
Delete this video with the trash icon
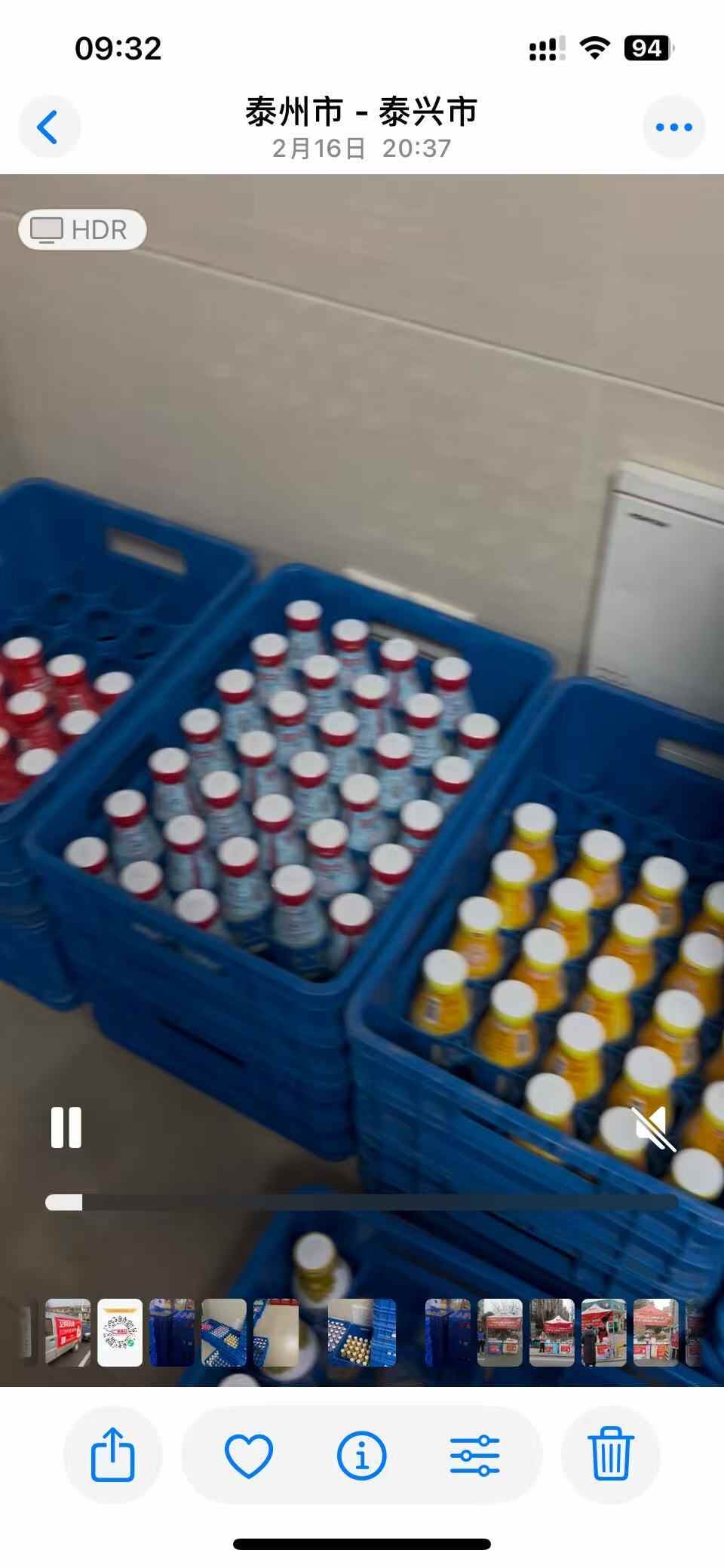(x=610, y=1455)
